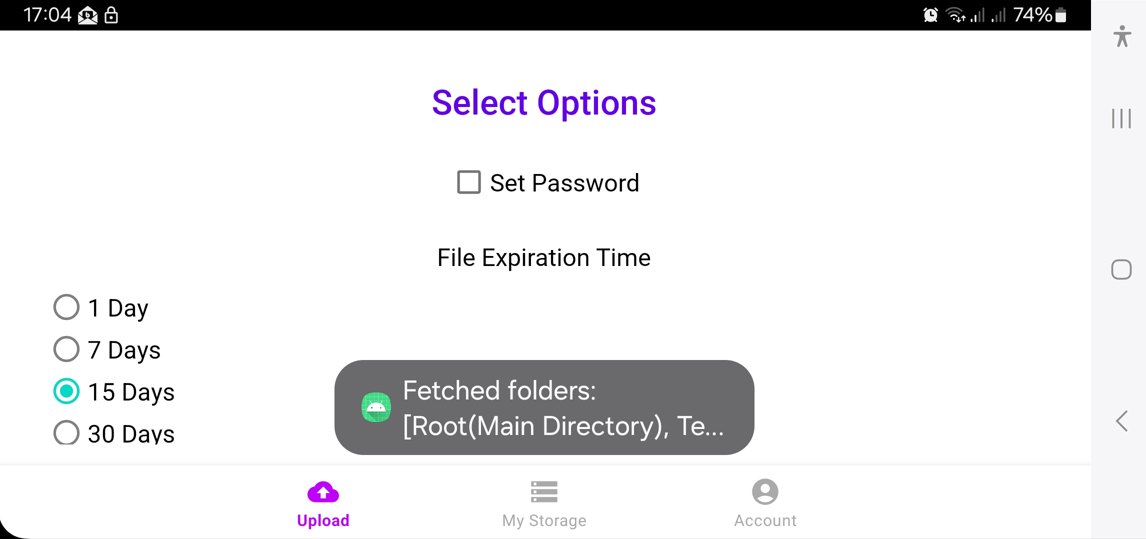Tap the system home button
The height and width of the screenshot is (539, 1146).
[1121, 270]
